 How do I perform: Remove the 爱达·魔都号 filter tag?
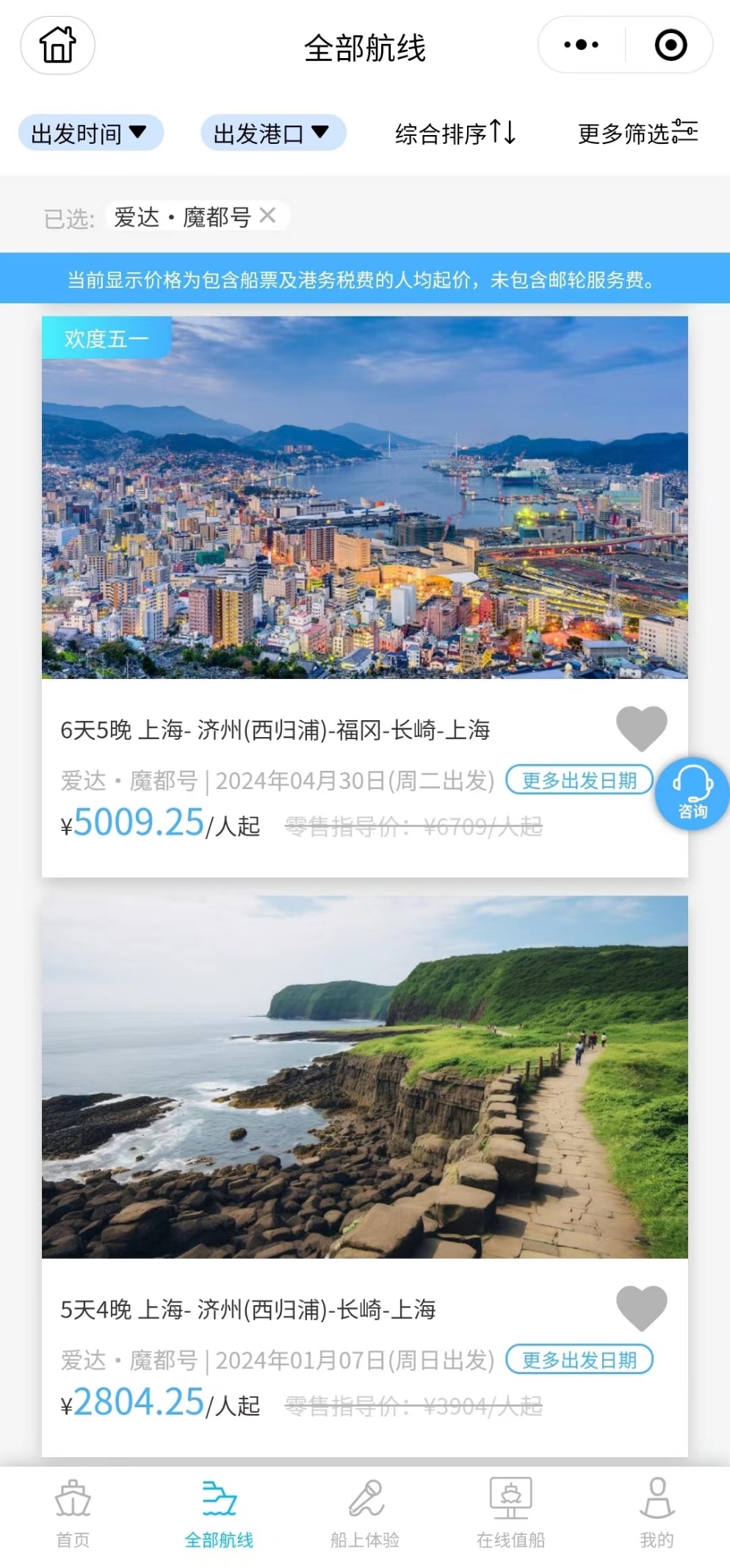click(x=268, y=215)
